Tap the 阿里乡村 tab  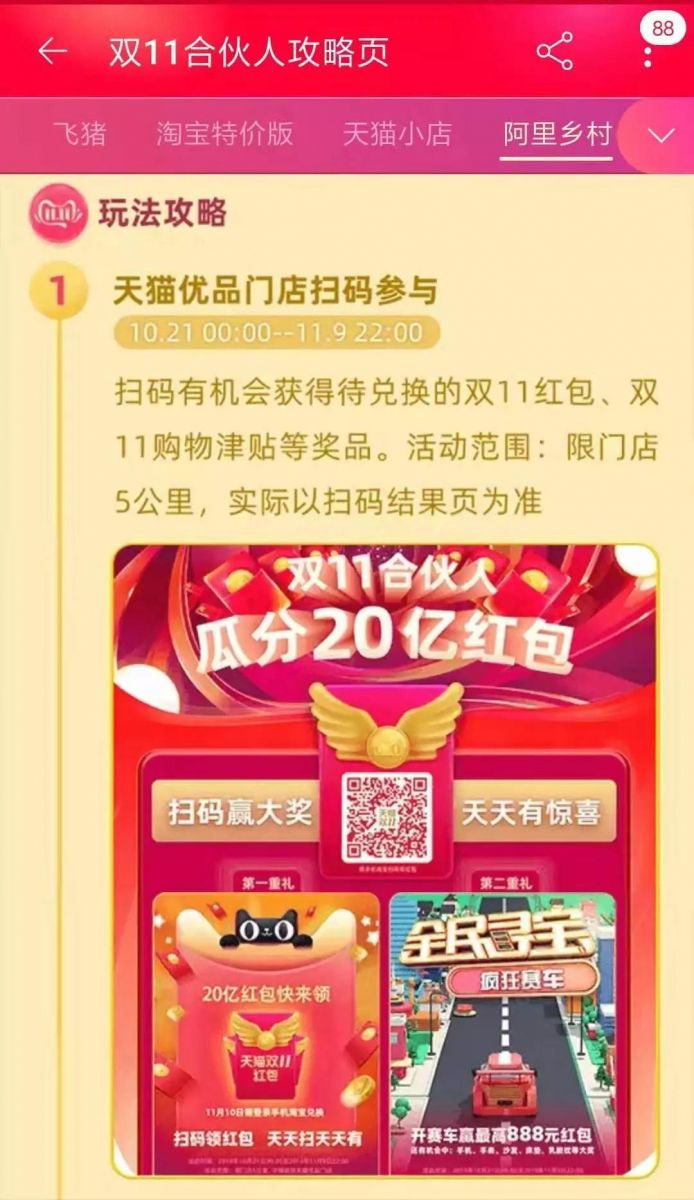pos(557,134)
